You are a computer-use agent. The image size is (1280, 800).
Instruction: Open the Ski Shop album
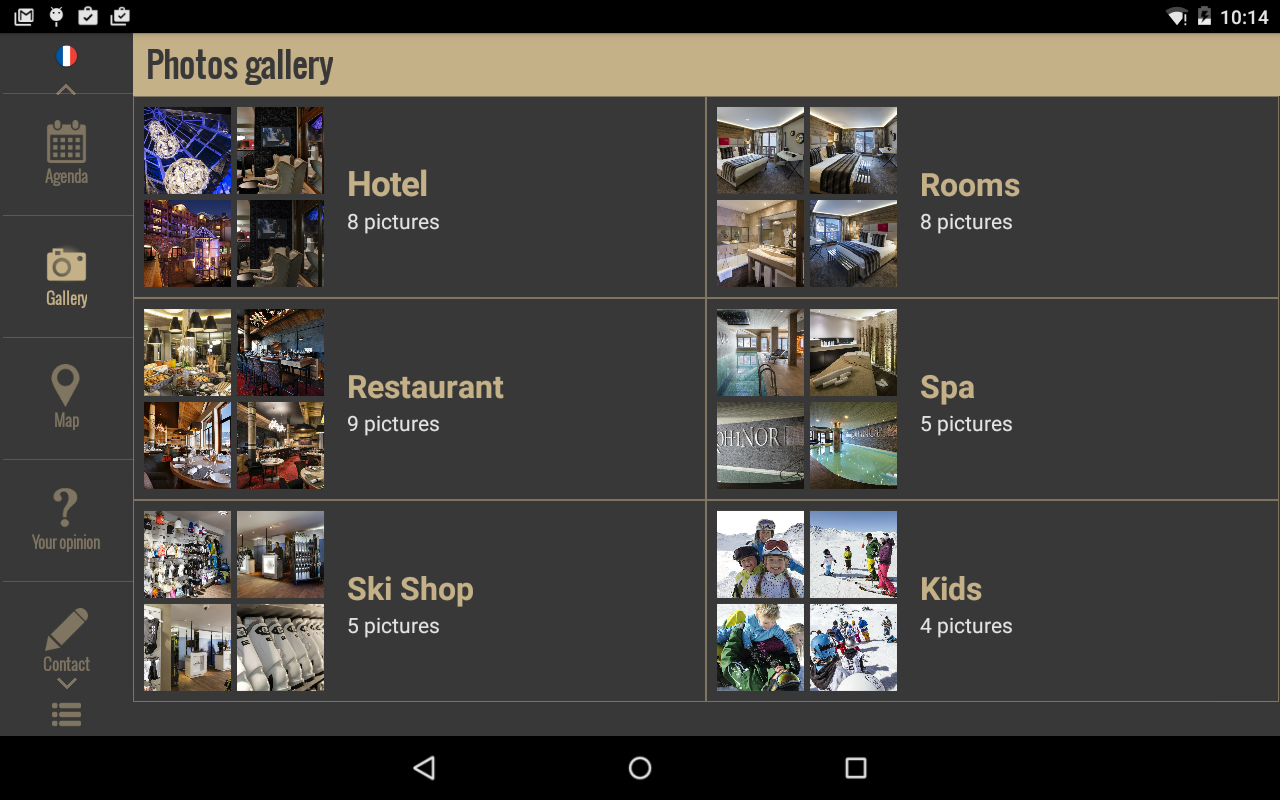click(419, 602)
